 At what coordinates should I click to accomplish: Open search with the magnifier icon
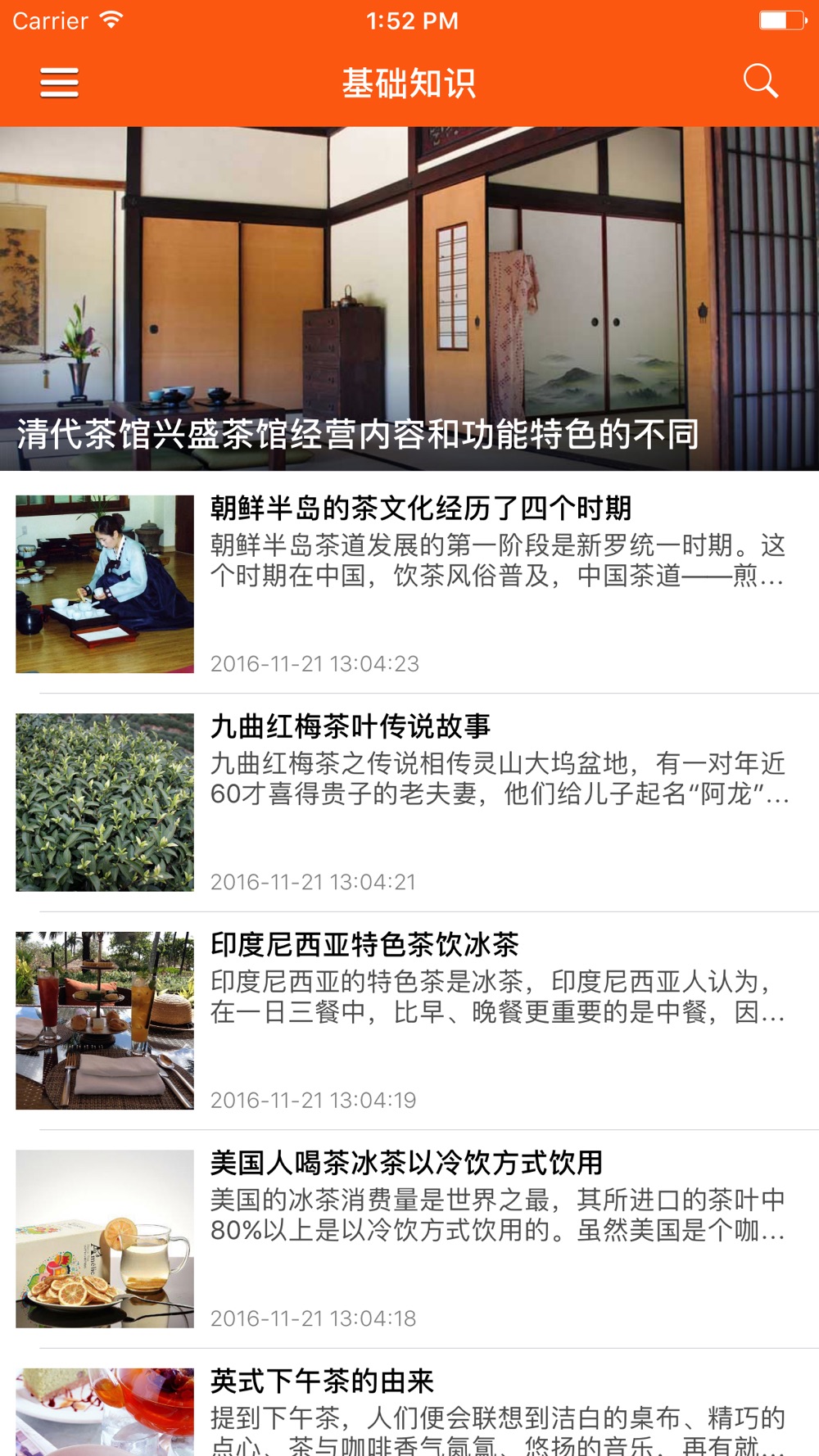760,81
